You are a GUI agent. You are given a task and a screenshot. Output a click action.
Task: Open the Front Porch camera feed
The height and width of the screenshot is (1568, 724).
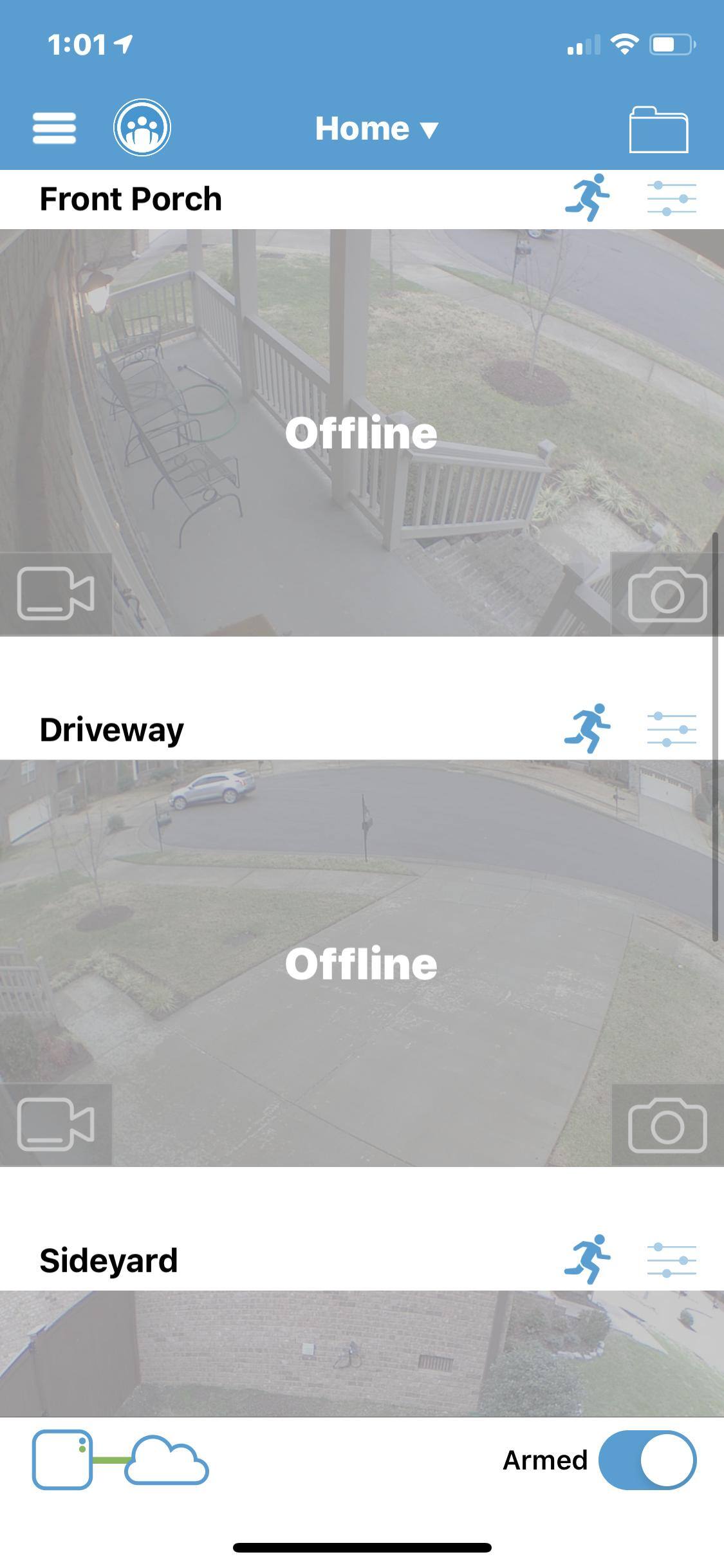click(362, 433)
